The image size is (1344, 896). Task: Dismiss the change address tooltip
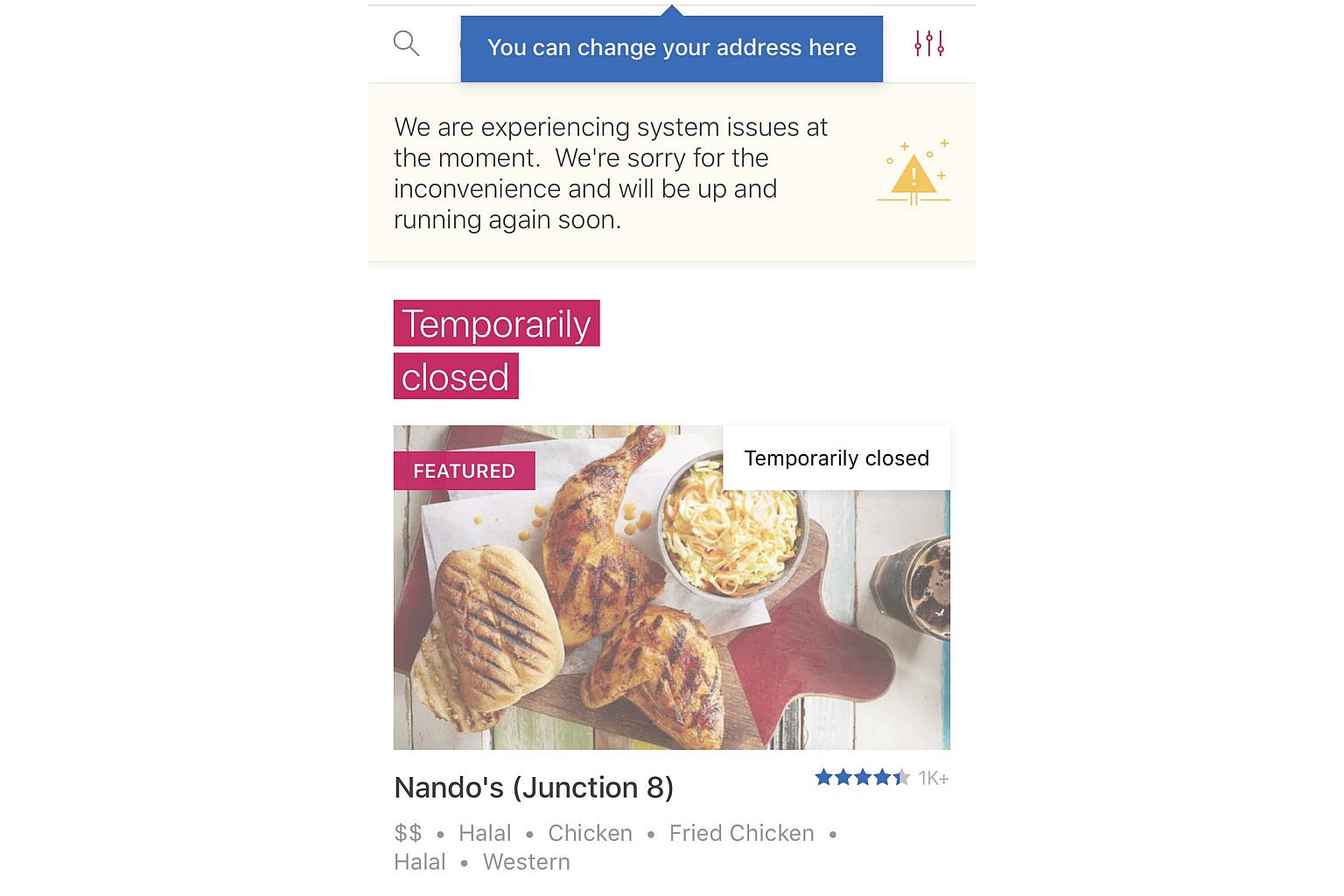(x=671, y=48)
